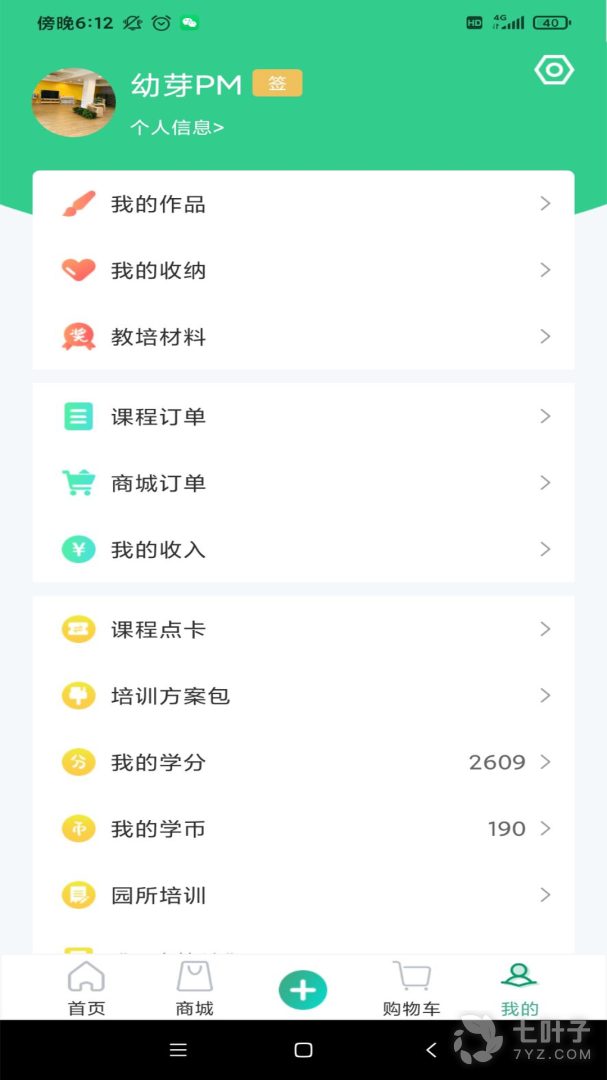Open 教培材料 row
Screen dimensions: 607x1080
(x=303, y=337)
